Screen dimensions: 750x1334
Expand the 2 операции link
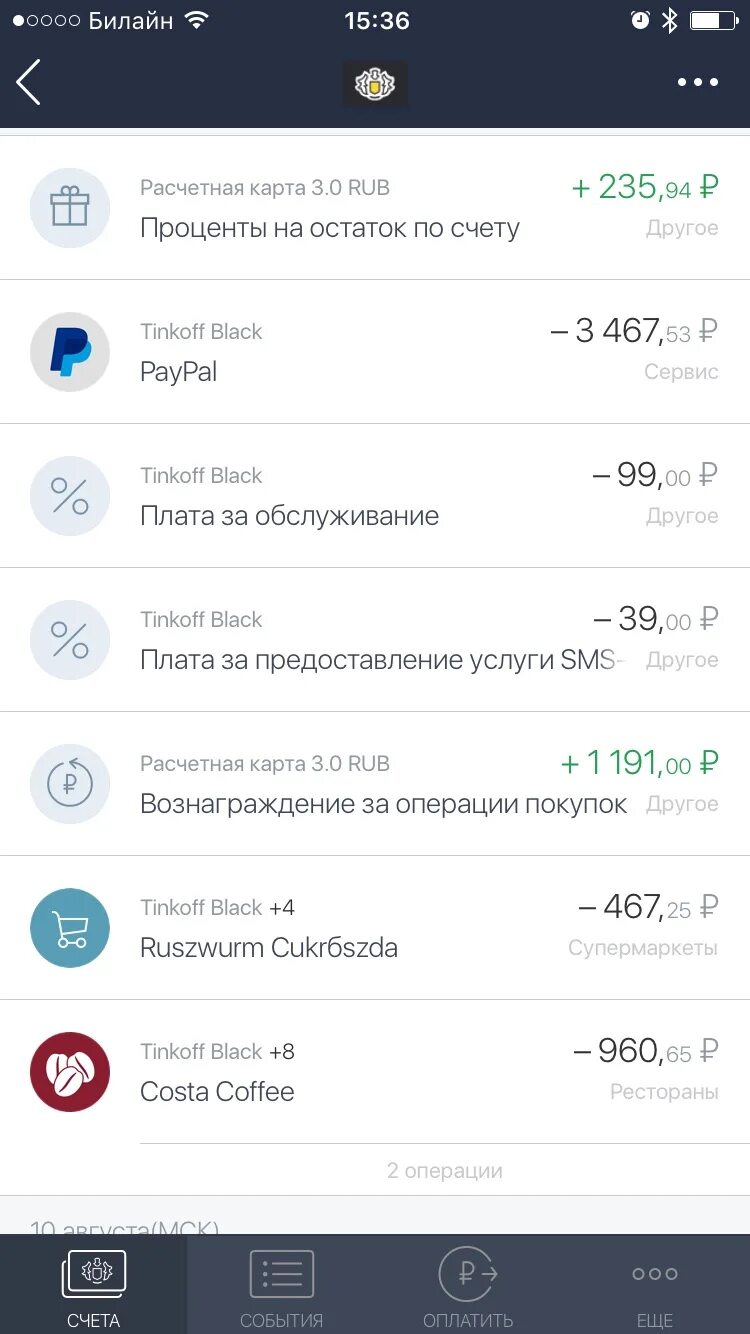click(445, 1170)
